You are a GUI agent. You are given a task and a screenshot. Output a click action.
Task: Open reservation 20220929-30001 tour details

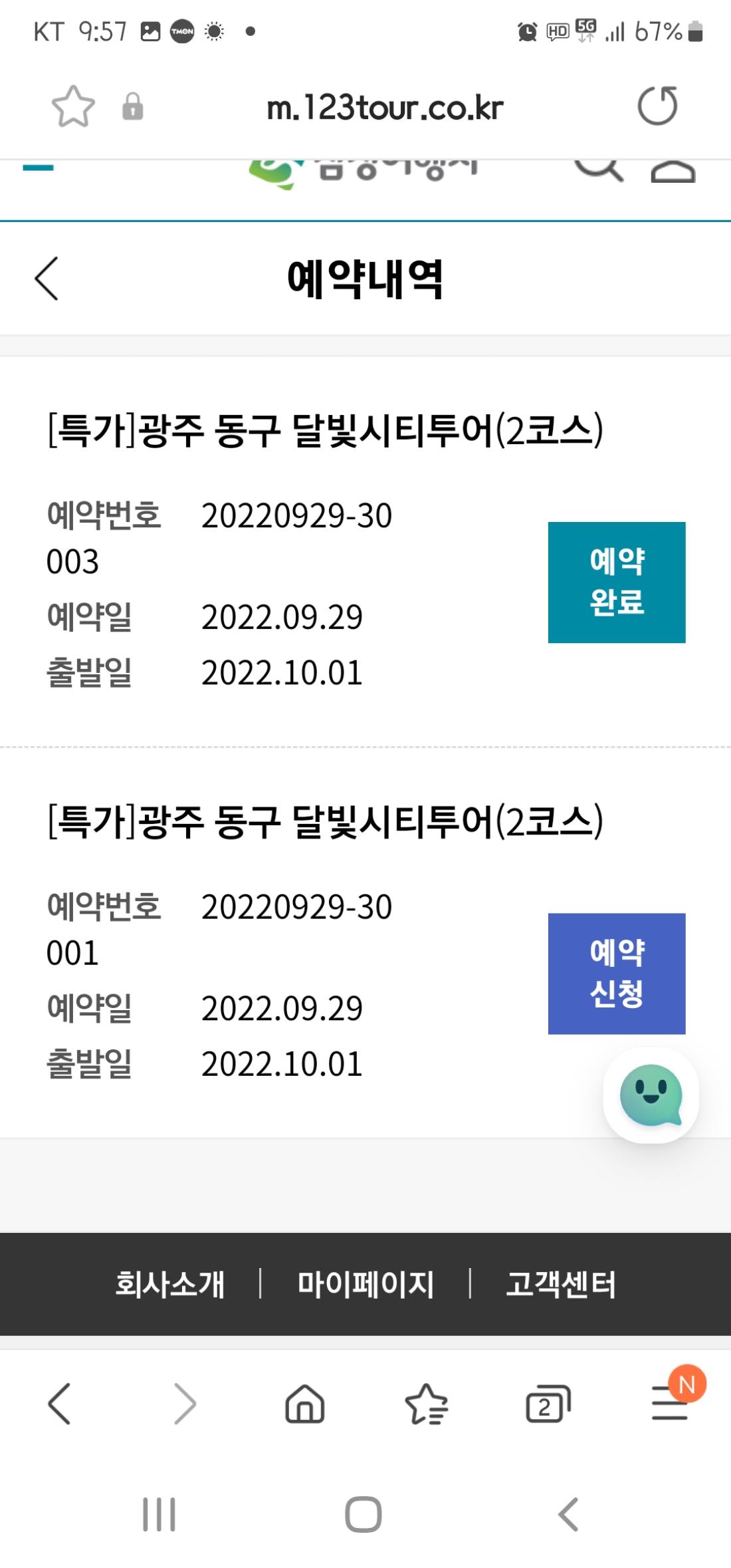[326, 822]
